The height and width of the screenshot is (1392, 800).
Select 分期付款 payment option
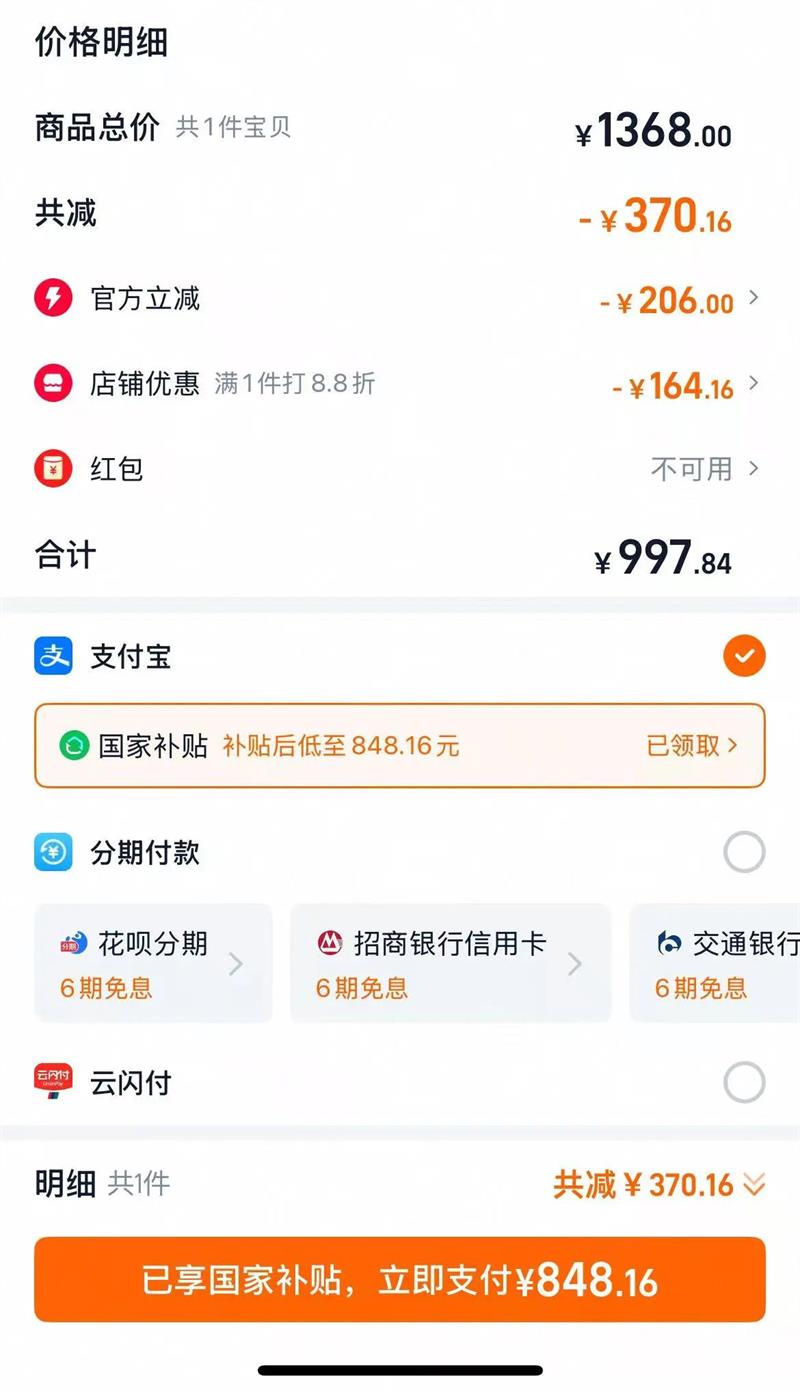(744, 853)
